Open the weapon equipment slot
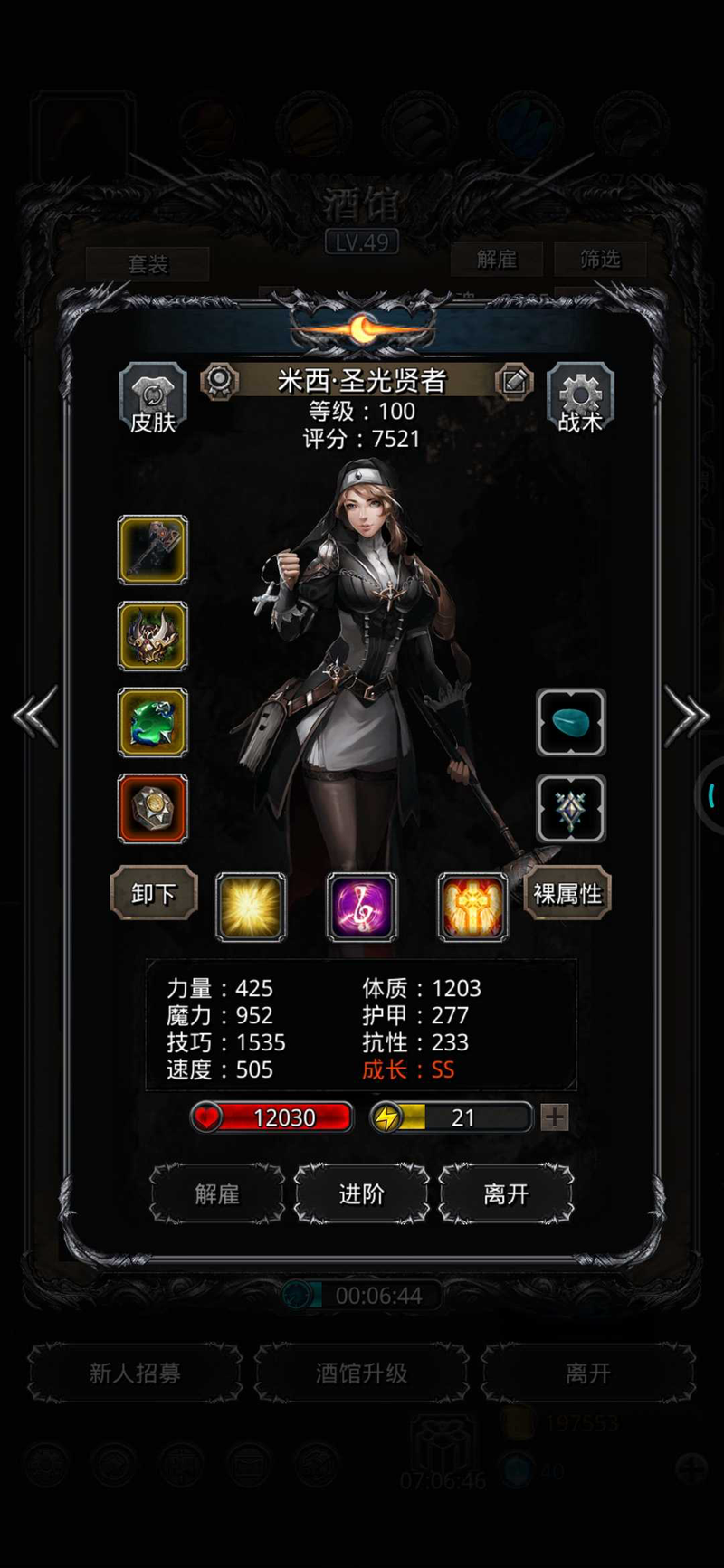This screenshot has width=724, height=1568. 153,550
